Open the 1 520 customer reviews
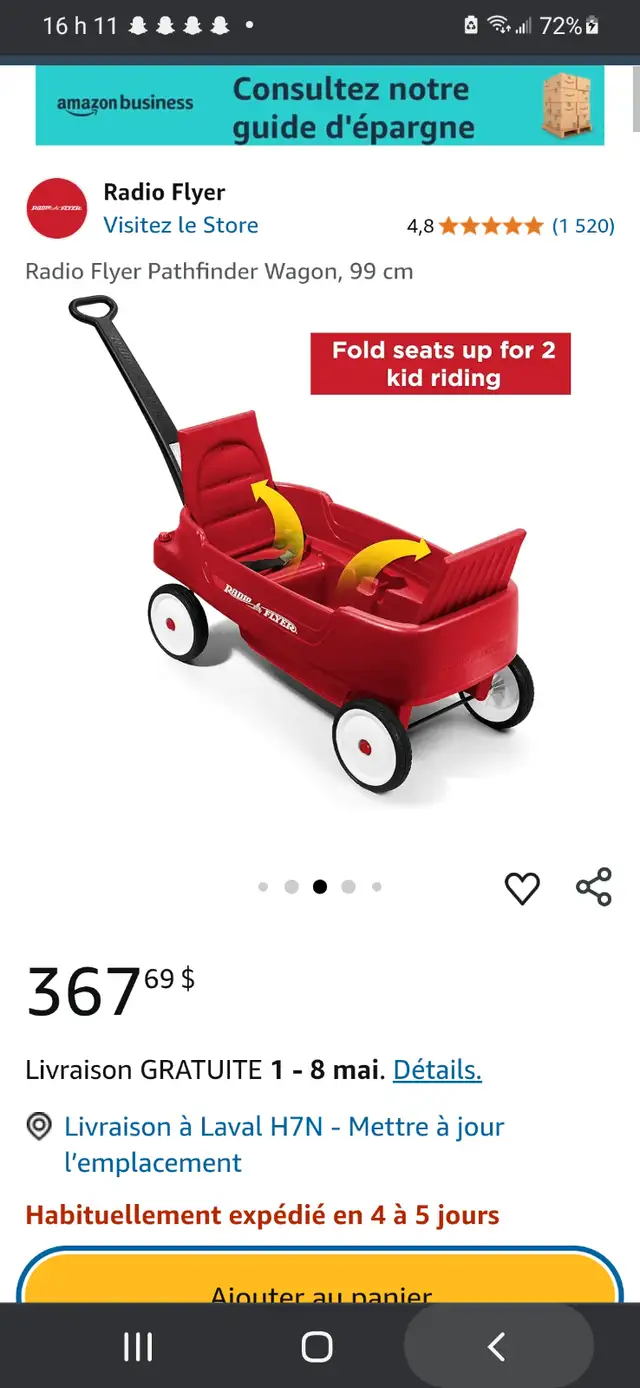 (x=583, y=226)
